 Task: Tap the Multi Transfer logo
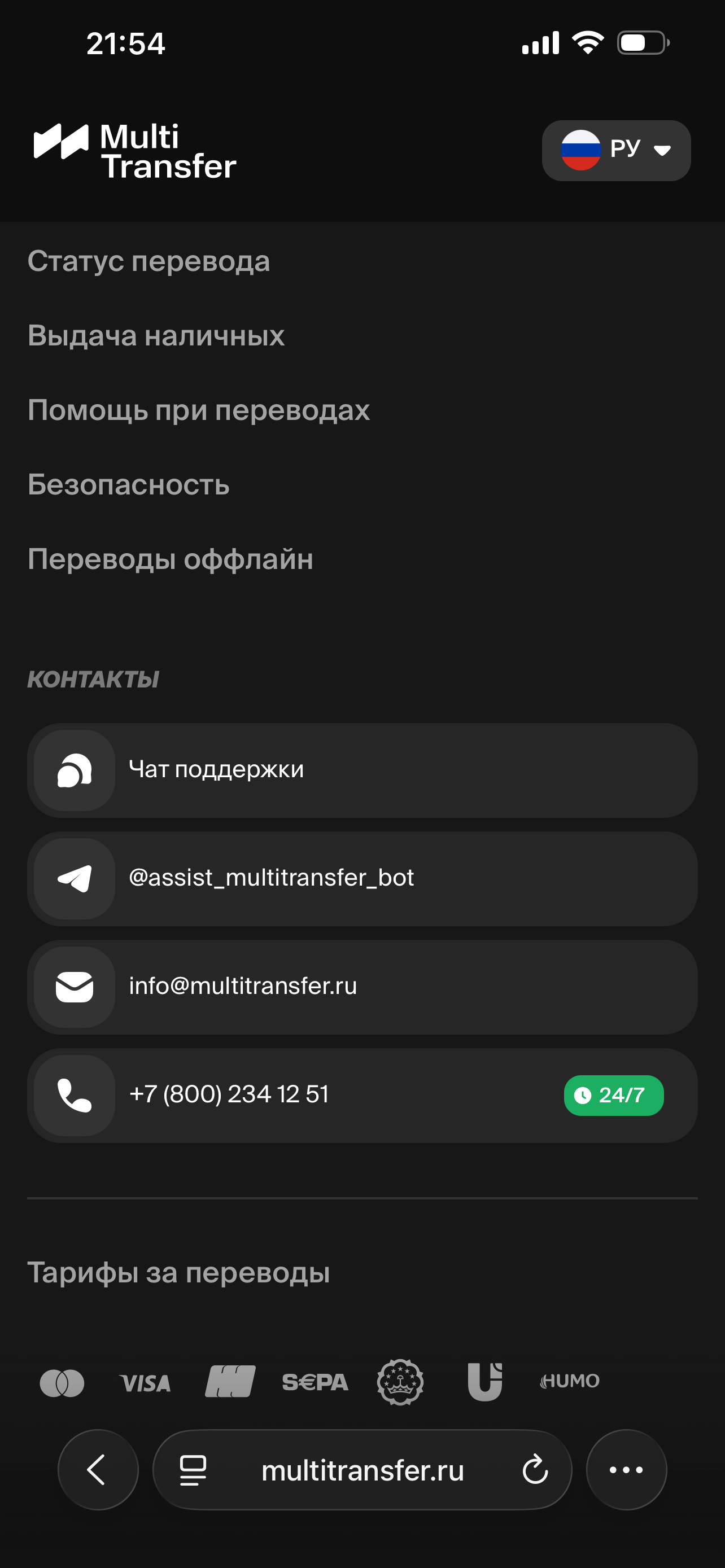[x=134, y=151]
